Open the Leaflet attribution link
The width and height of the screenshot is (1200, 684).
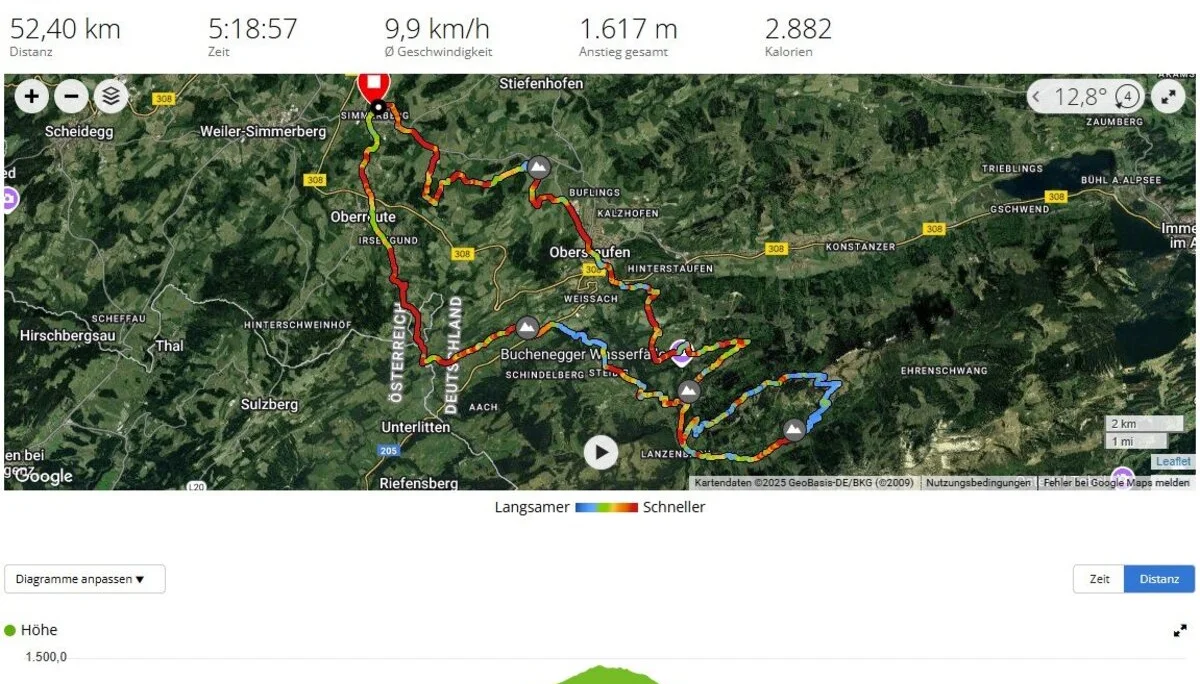(1173, 462)
